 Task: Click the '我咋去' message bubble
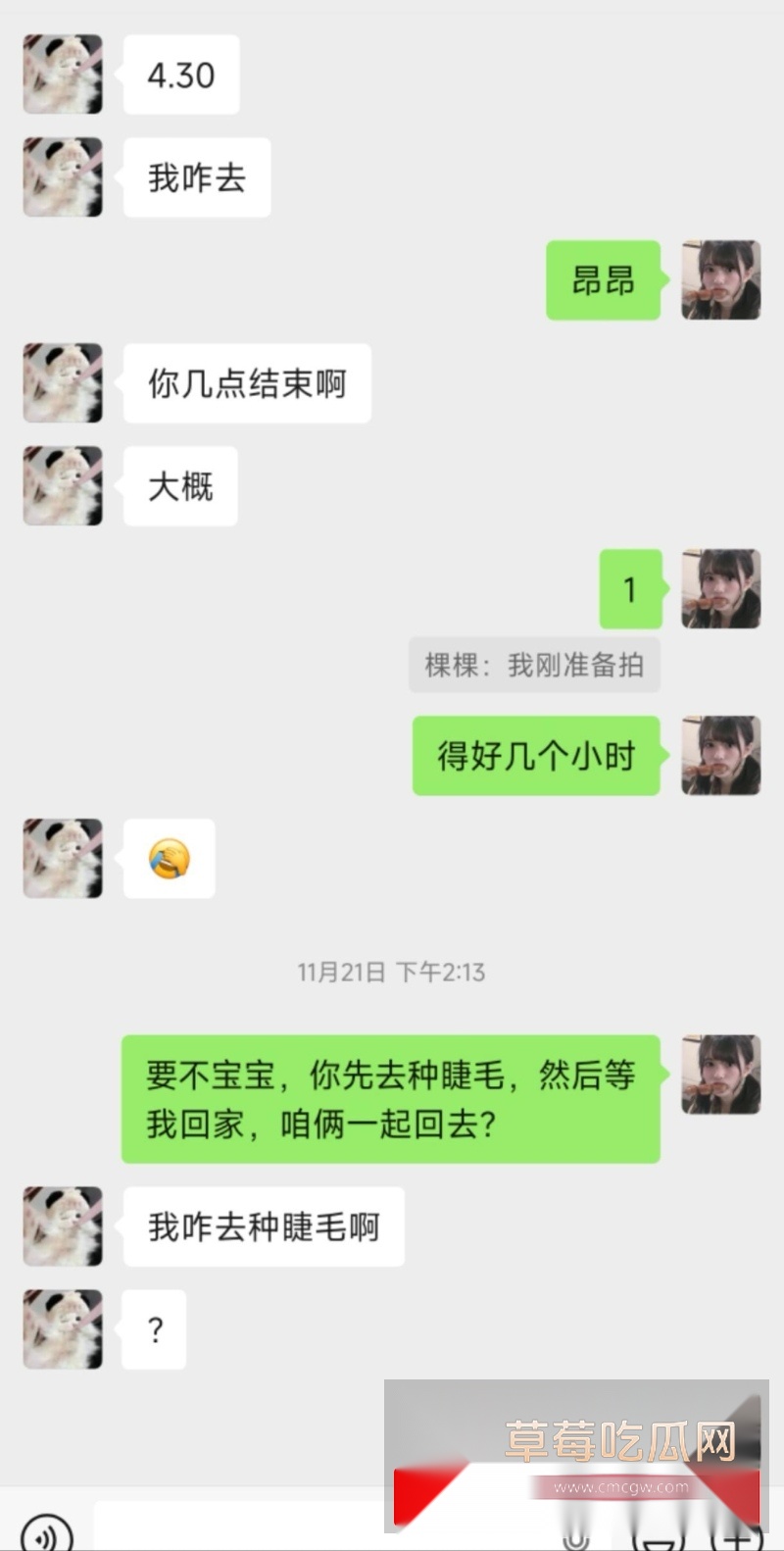[196, 176]
